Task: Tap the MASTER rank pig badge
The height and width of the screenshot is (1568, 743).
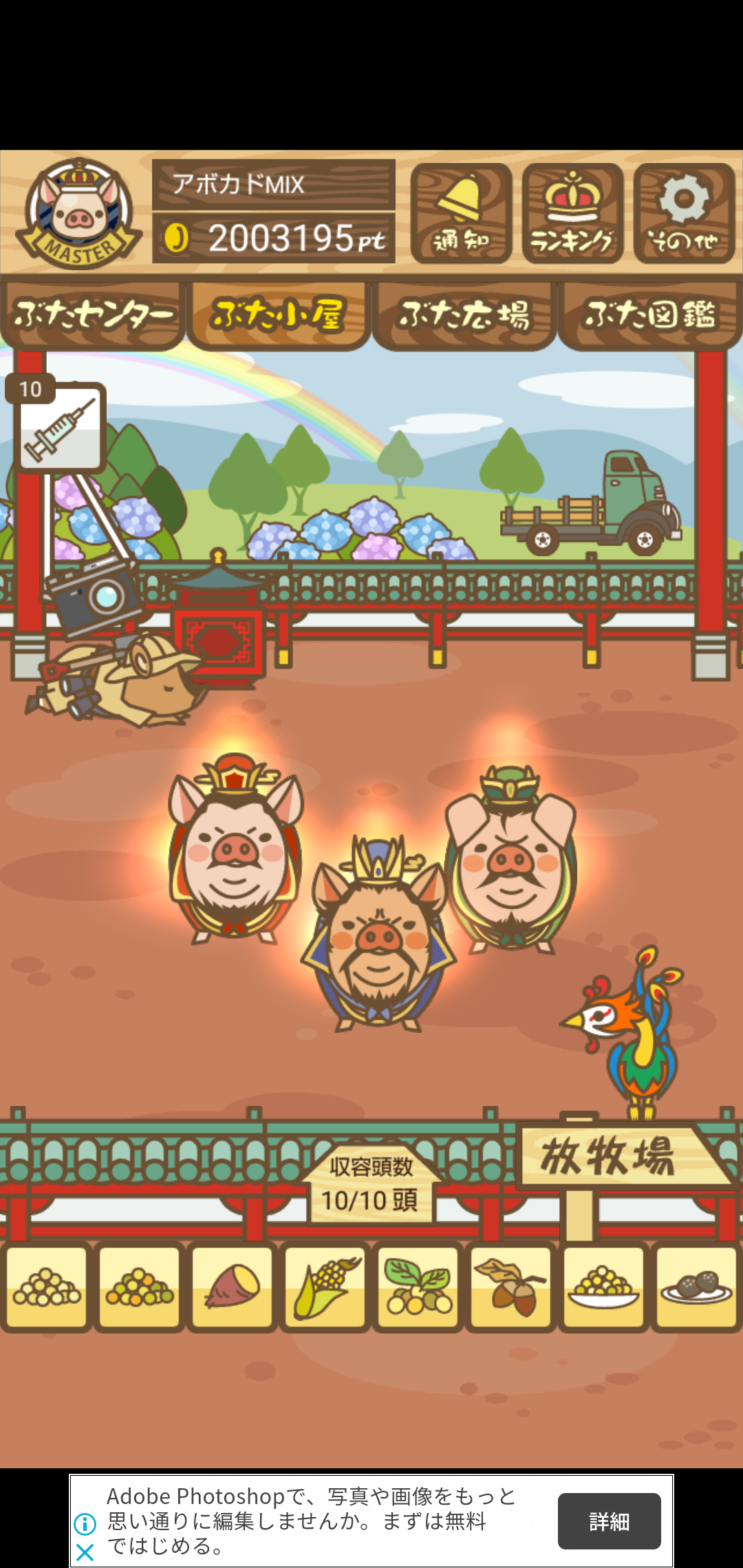Action: (x=78, y=213)
